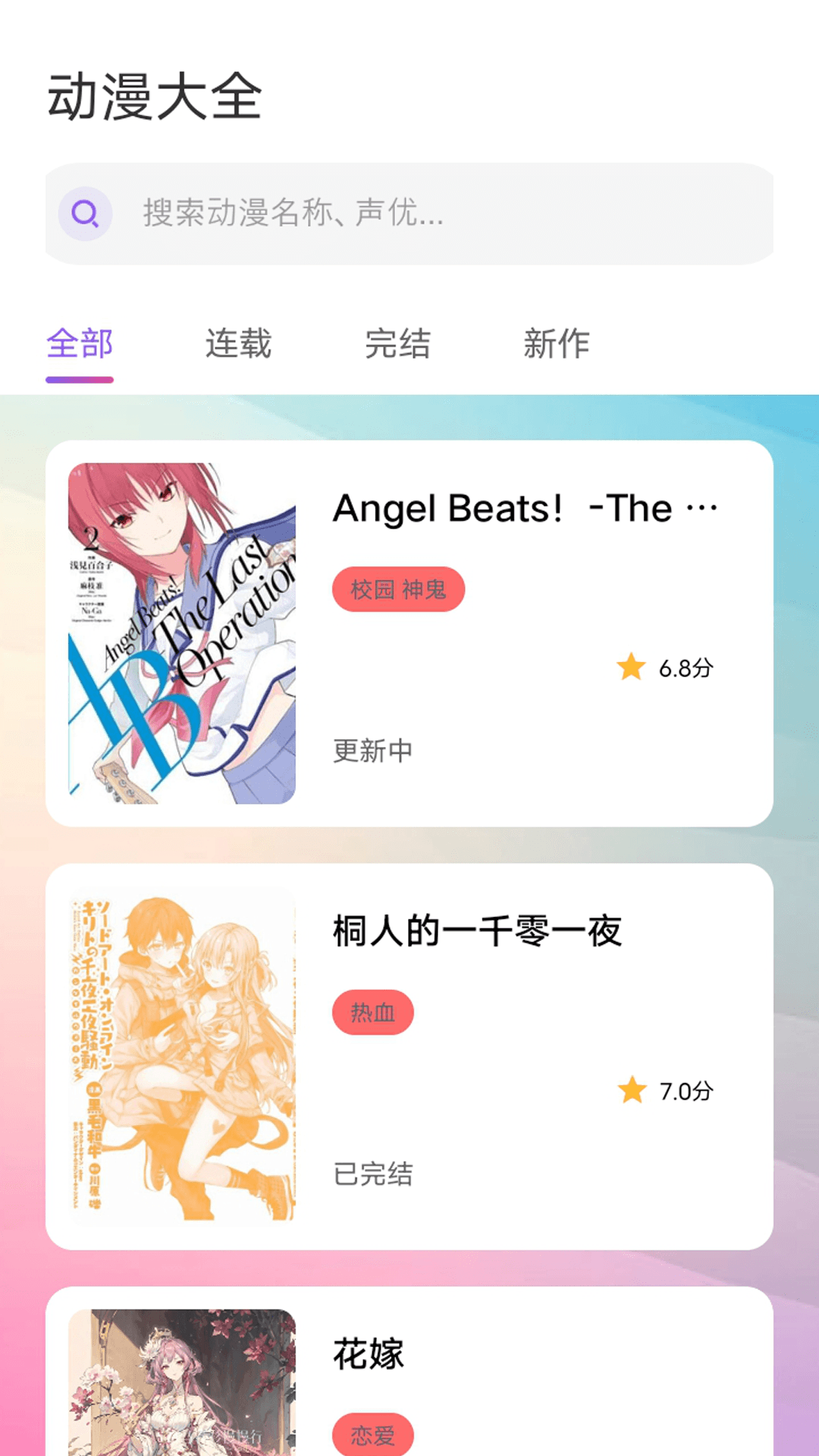Expand the truncated Angel Beats title ellipsis
The width and height of the screenshot is (819, 1456).
pos(701,507)
